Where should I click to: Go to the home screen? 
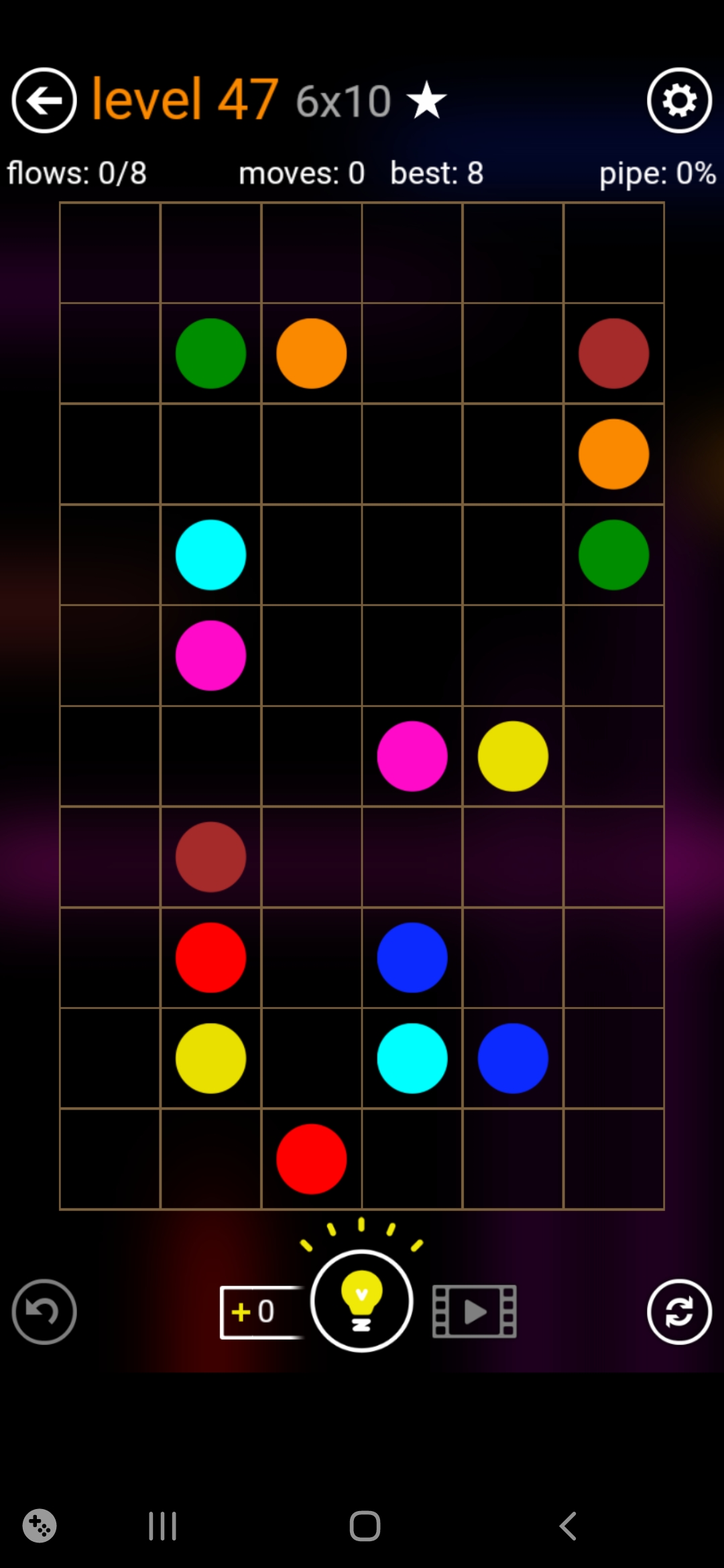365,1526
